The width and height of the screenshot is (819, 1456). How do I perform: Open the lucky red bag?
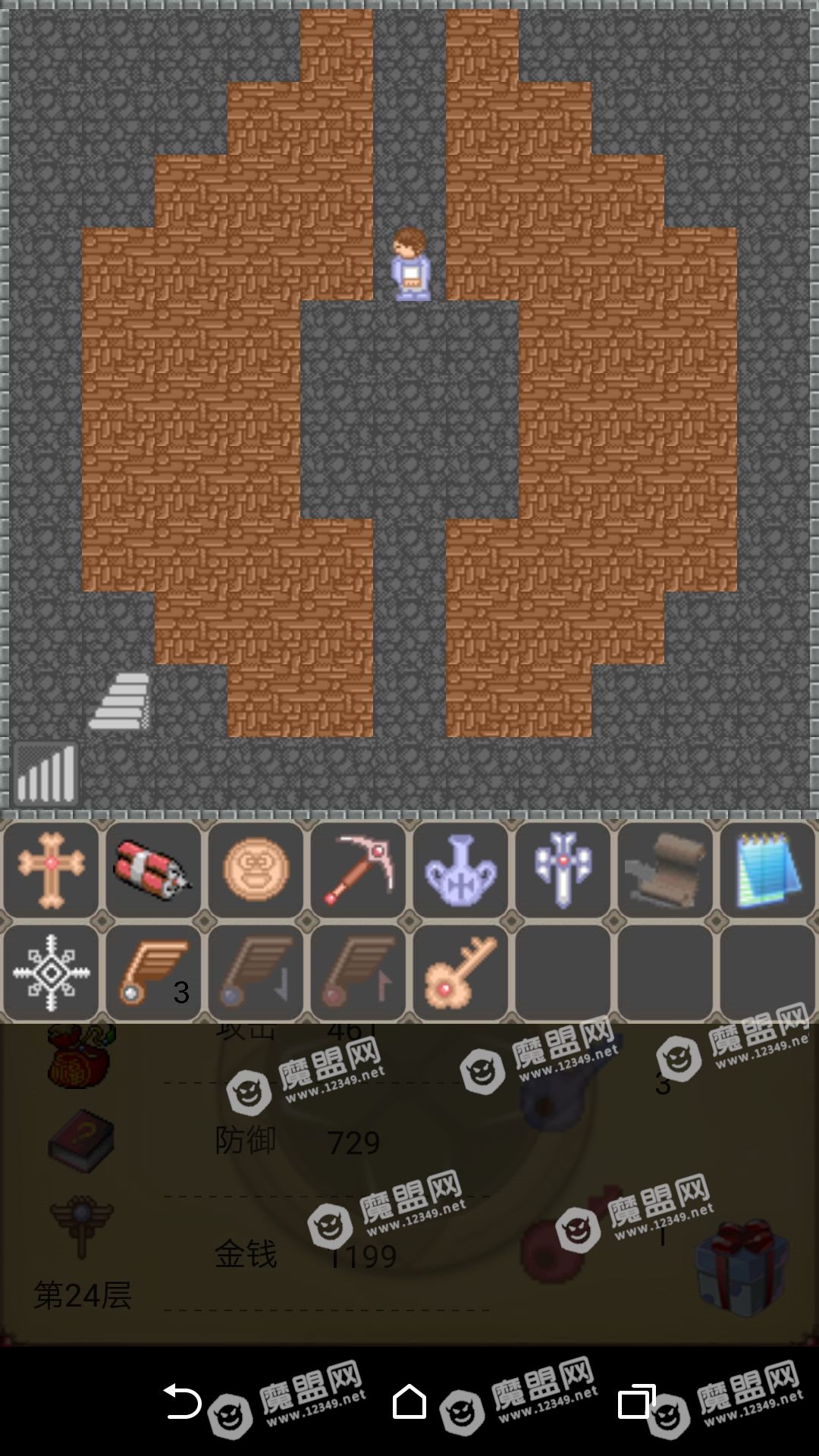pyautogui.click(x=80, y=1056)
